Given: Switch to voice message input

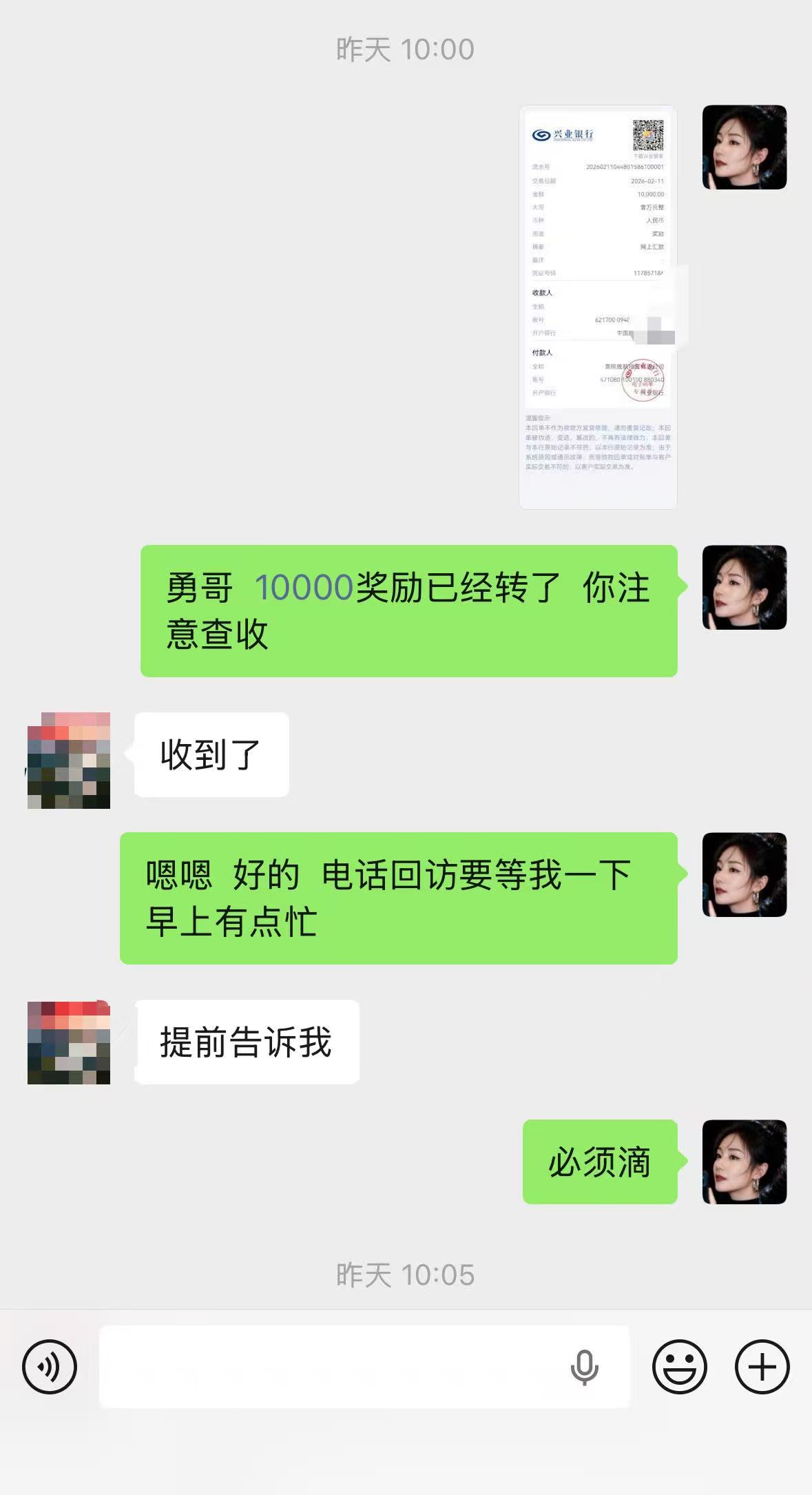Looking at the screenshot, I should 50,1366.
